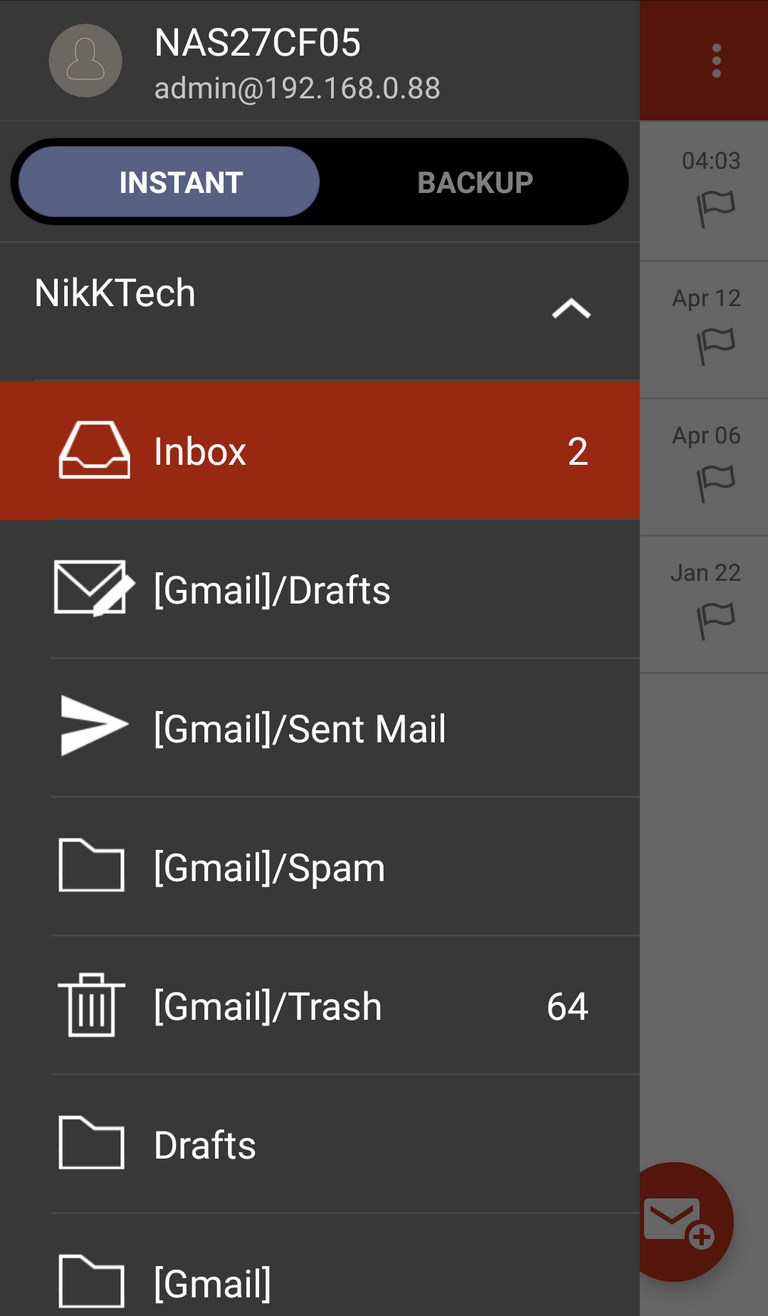Screen dimensions: 768x1316
Task: Switch to the INSTANT mode
Action: pyautogui.click(x=169, y=182)
